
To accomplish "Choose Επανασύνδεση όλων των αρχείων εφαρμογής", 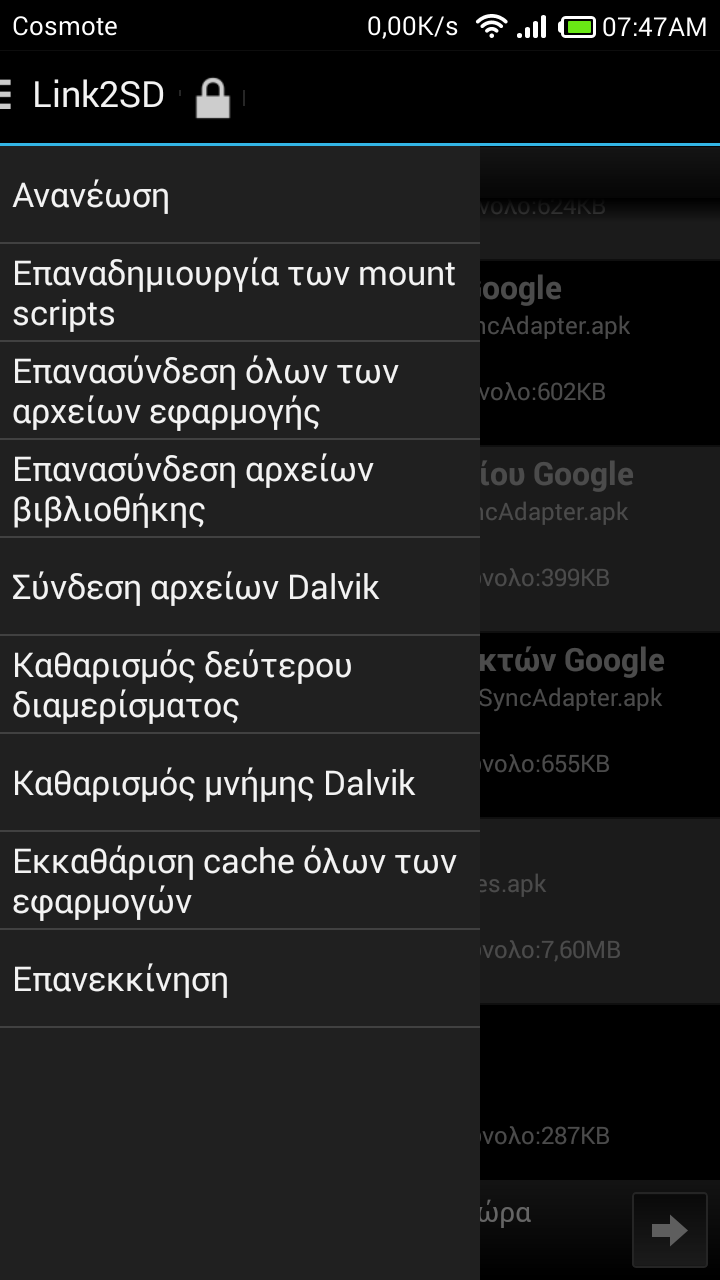I will click(x=240, y=391).
